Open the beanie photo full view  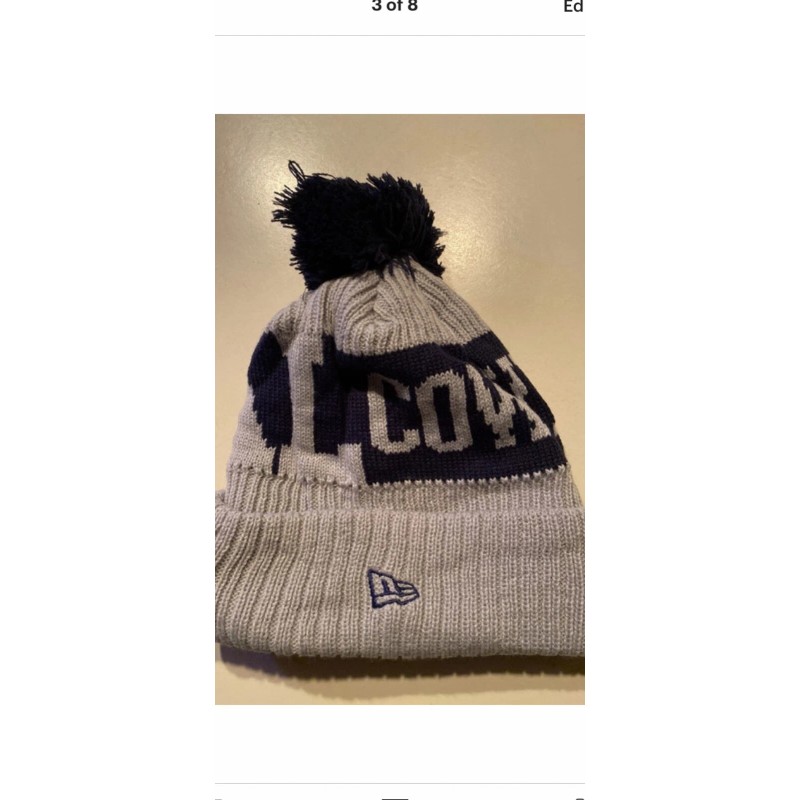coord(399,409)
